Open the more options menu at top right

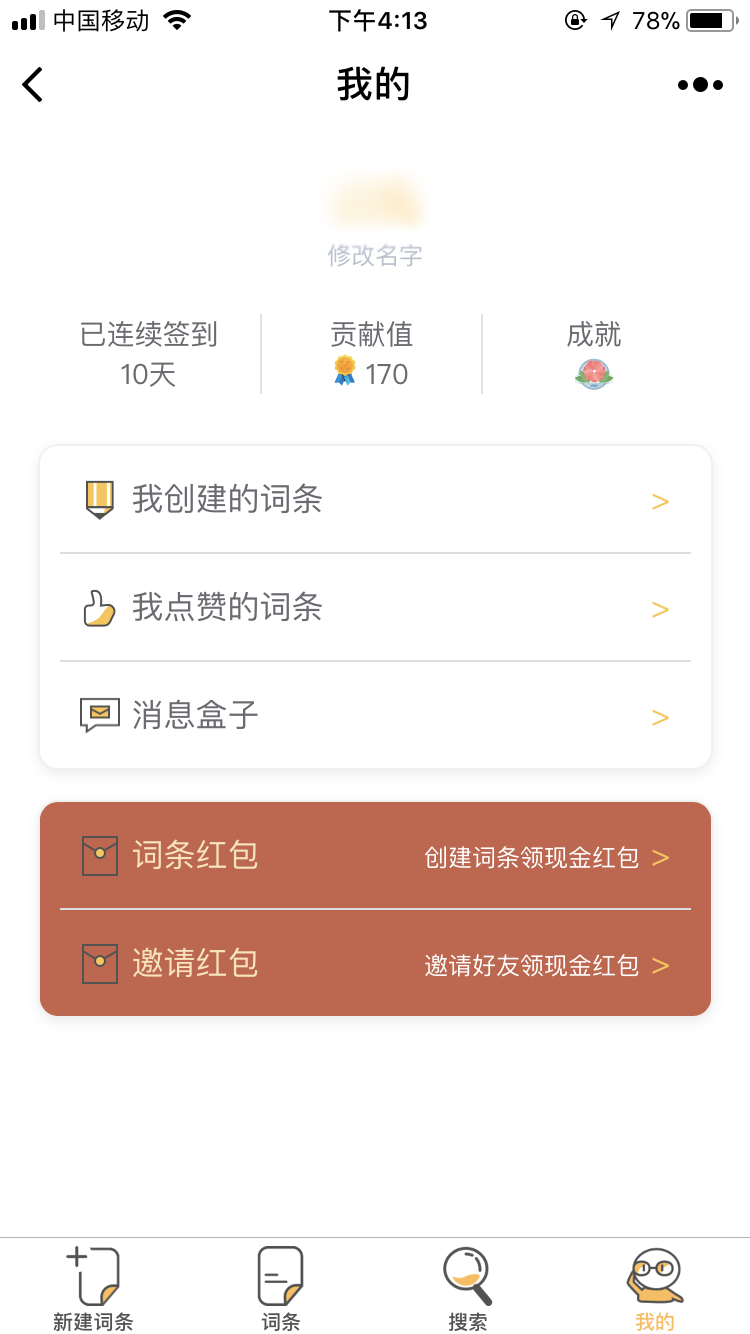(x=699, y=84)
